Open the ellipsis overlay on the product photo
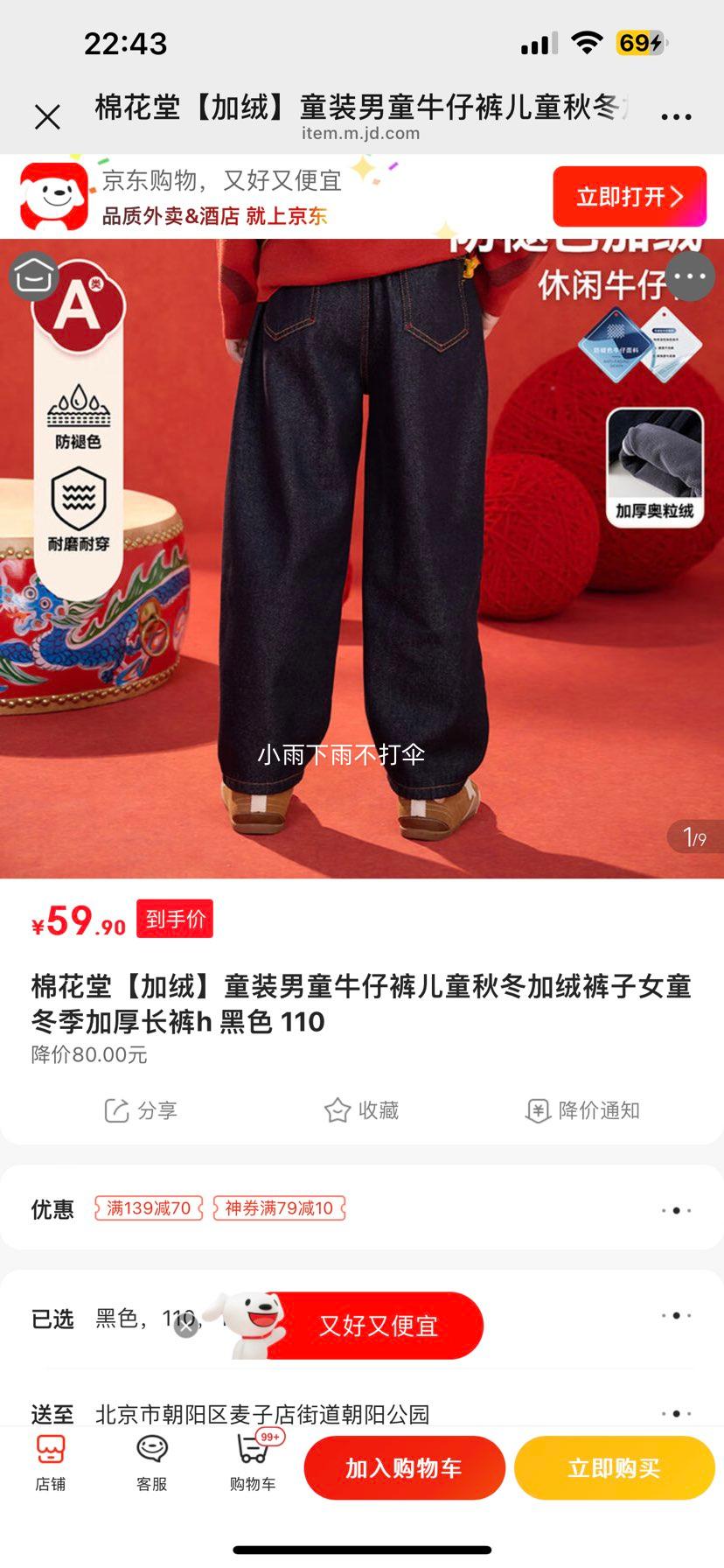Screen dimensions: 724x1568 (x=691, y=276)
